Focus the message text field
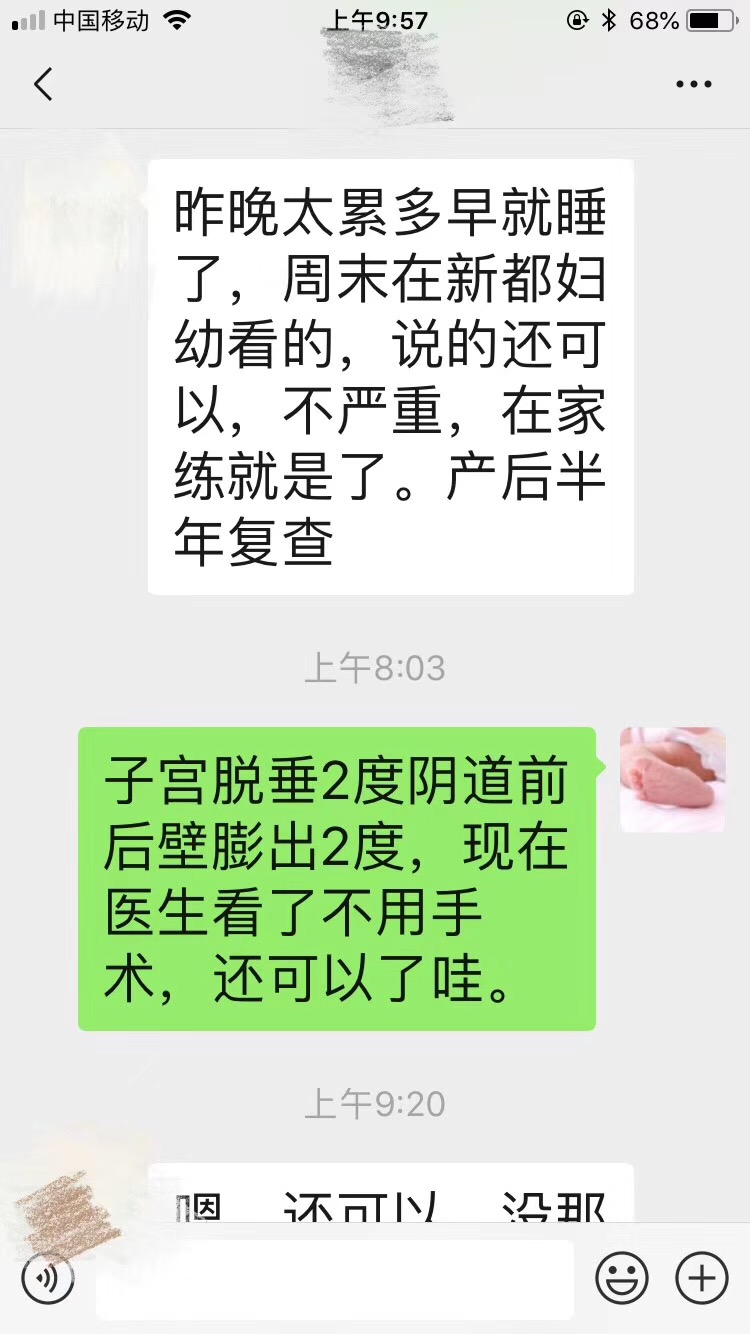 [x=335, y=1279]
